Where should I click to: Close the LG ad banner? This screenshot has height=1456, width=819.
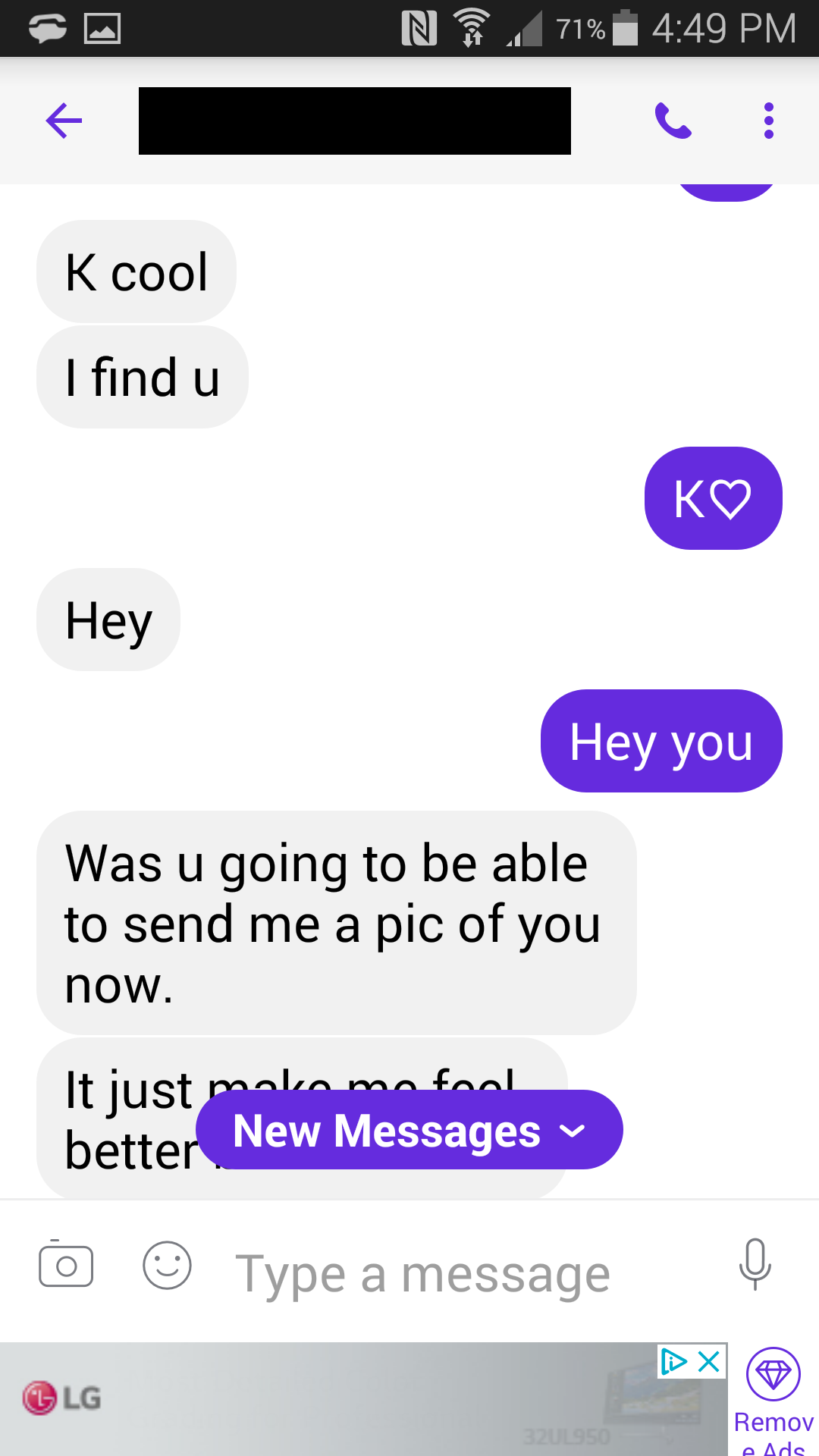(709, 1362)
